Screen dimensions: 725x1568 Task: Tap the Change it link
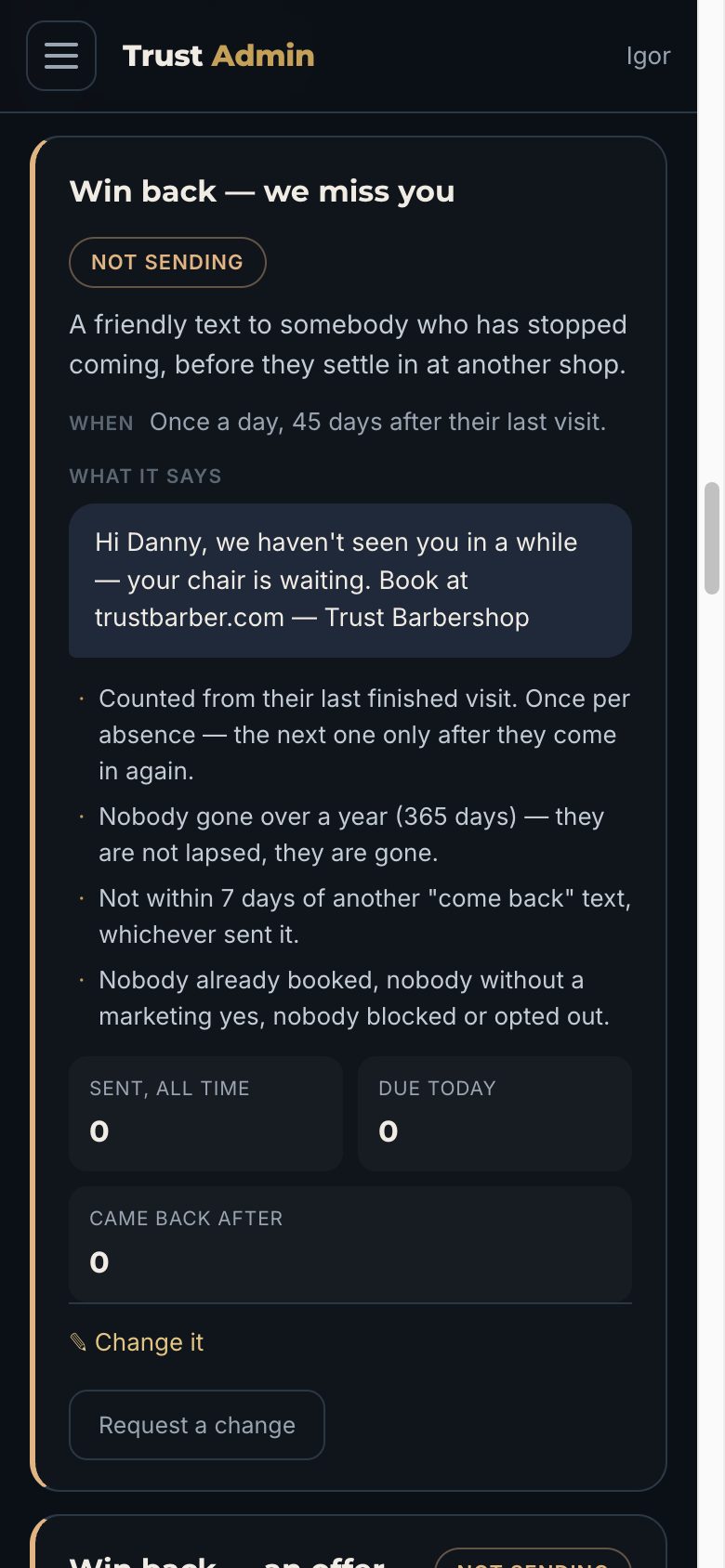(137, 1342)
